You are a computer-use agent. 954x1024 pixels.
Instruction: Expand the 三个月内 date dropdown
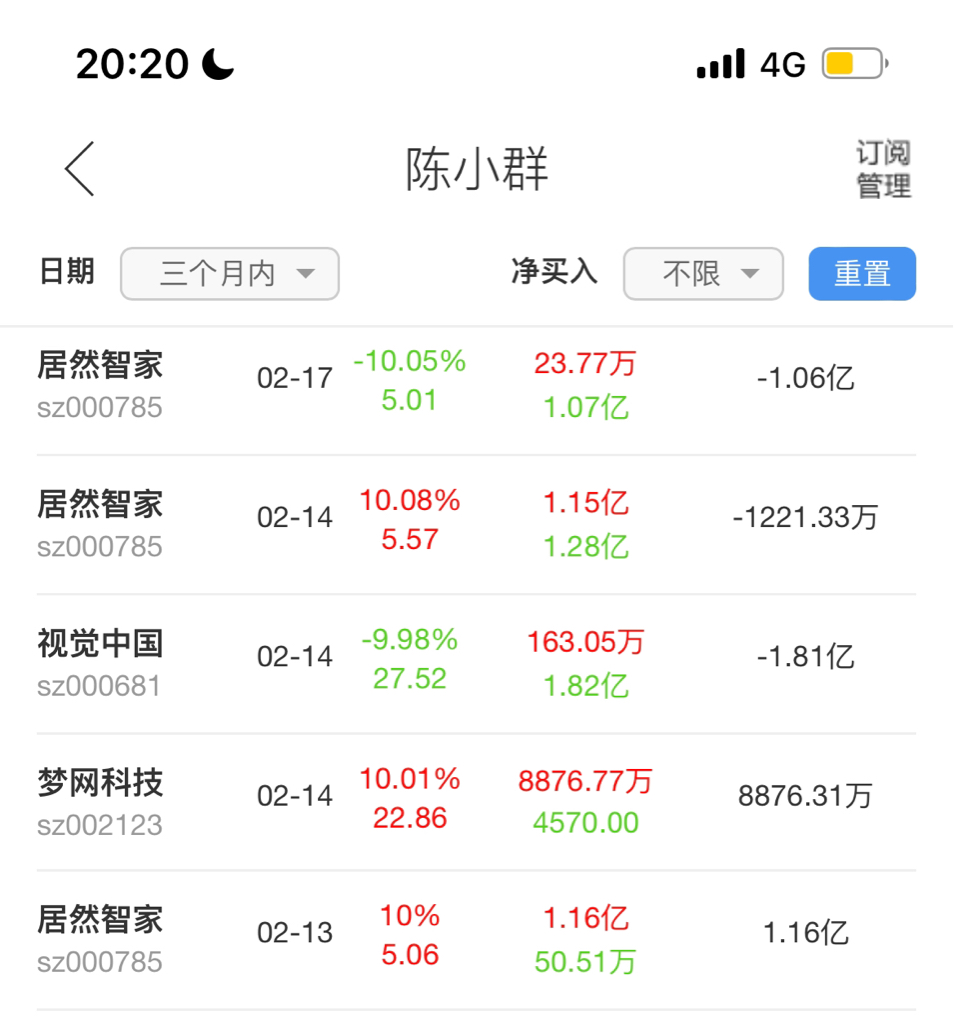[230, 274]
